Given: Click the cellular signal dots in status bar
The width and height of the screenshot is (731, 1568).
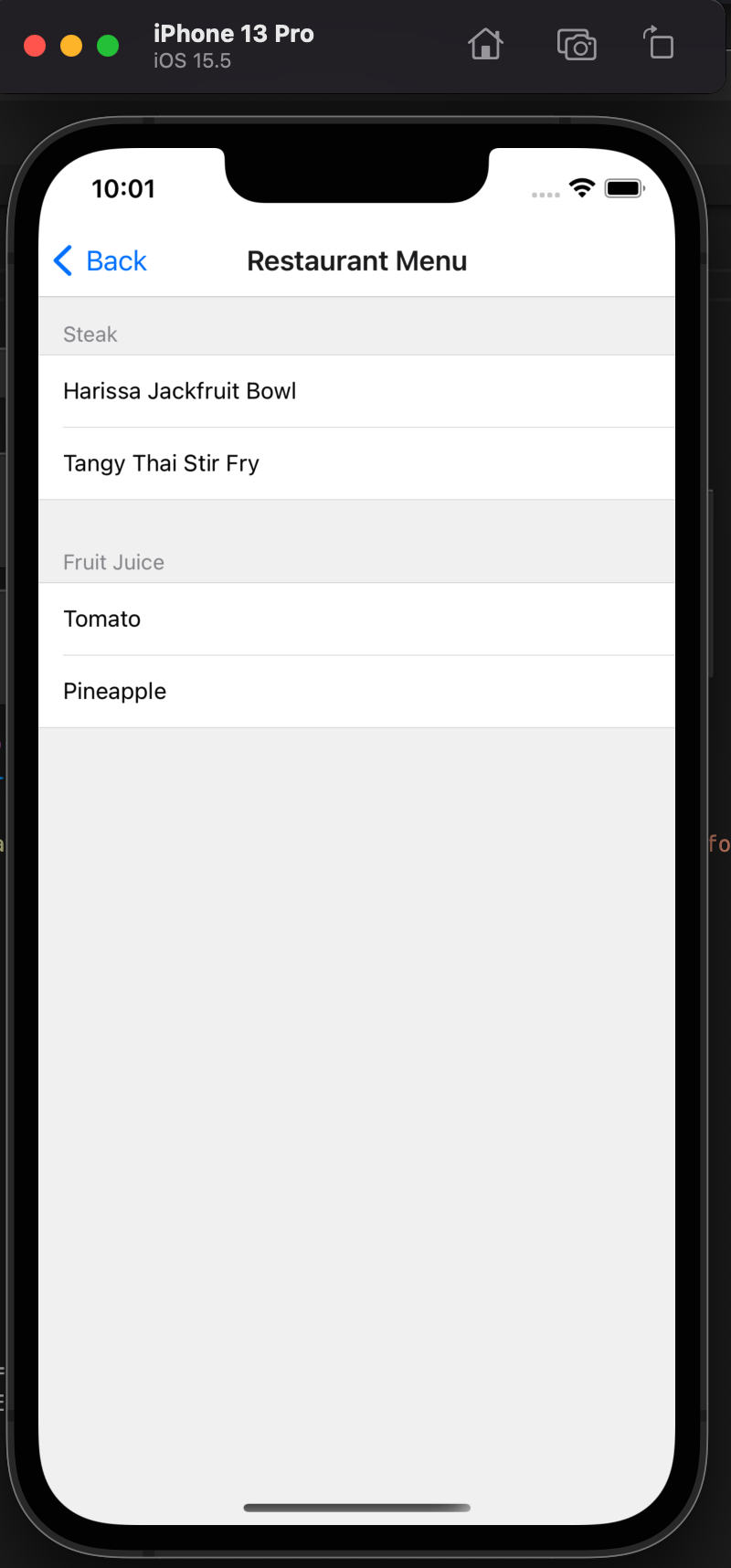Looking at the screenshot, I should click(546, 194).
